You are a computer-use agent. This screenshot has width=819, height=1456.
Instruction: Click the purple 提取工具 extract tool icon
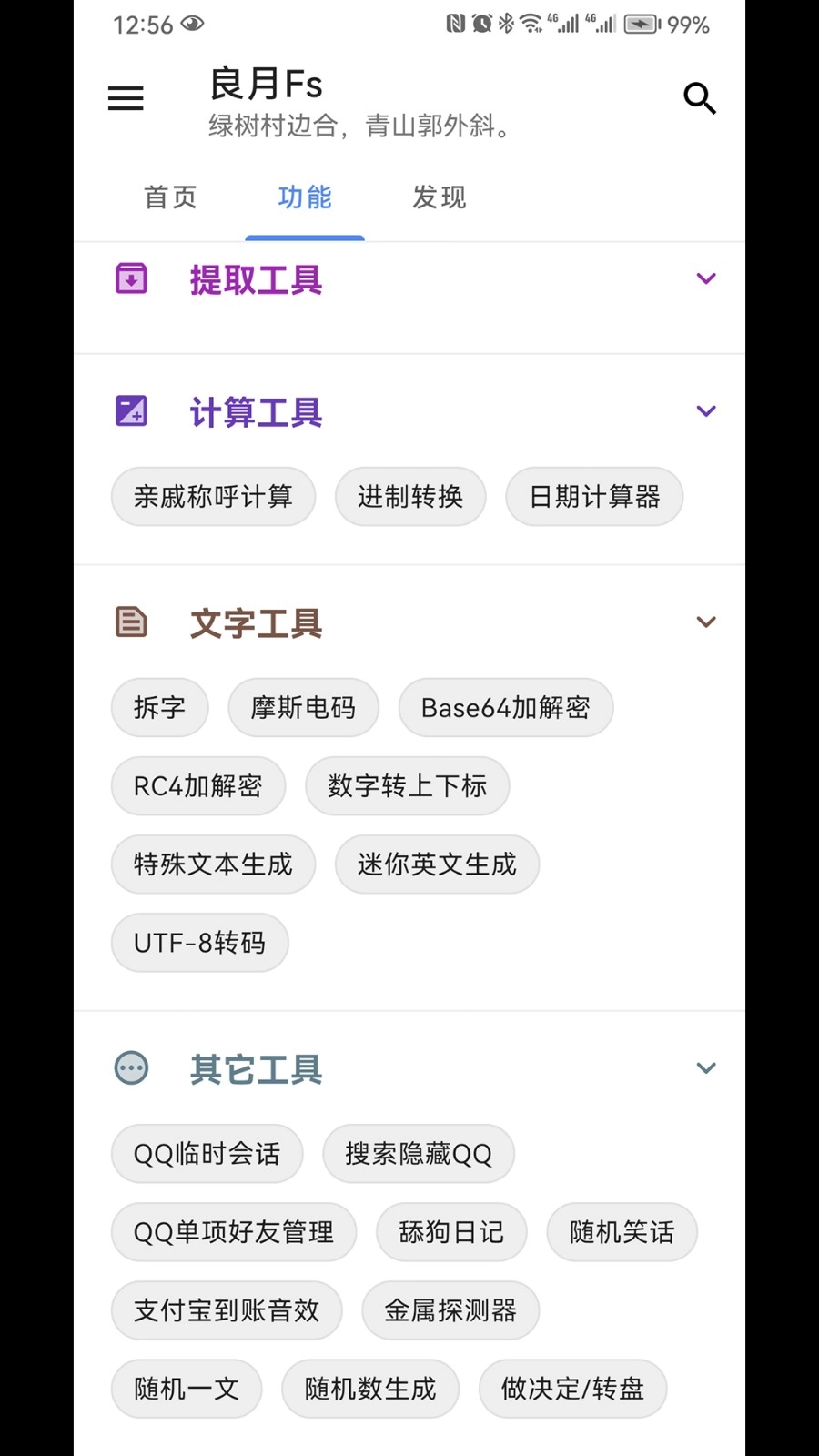tap(131, 278)
